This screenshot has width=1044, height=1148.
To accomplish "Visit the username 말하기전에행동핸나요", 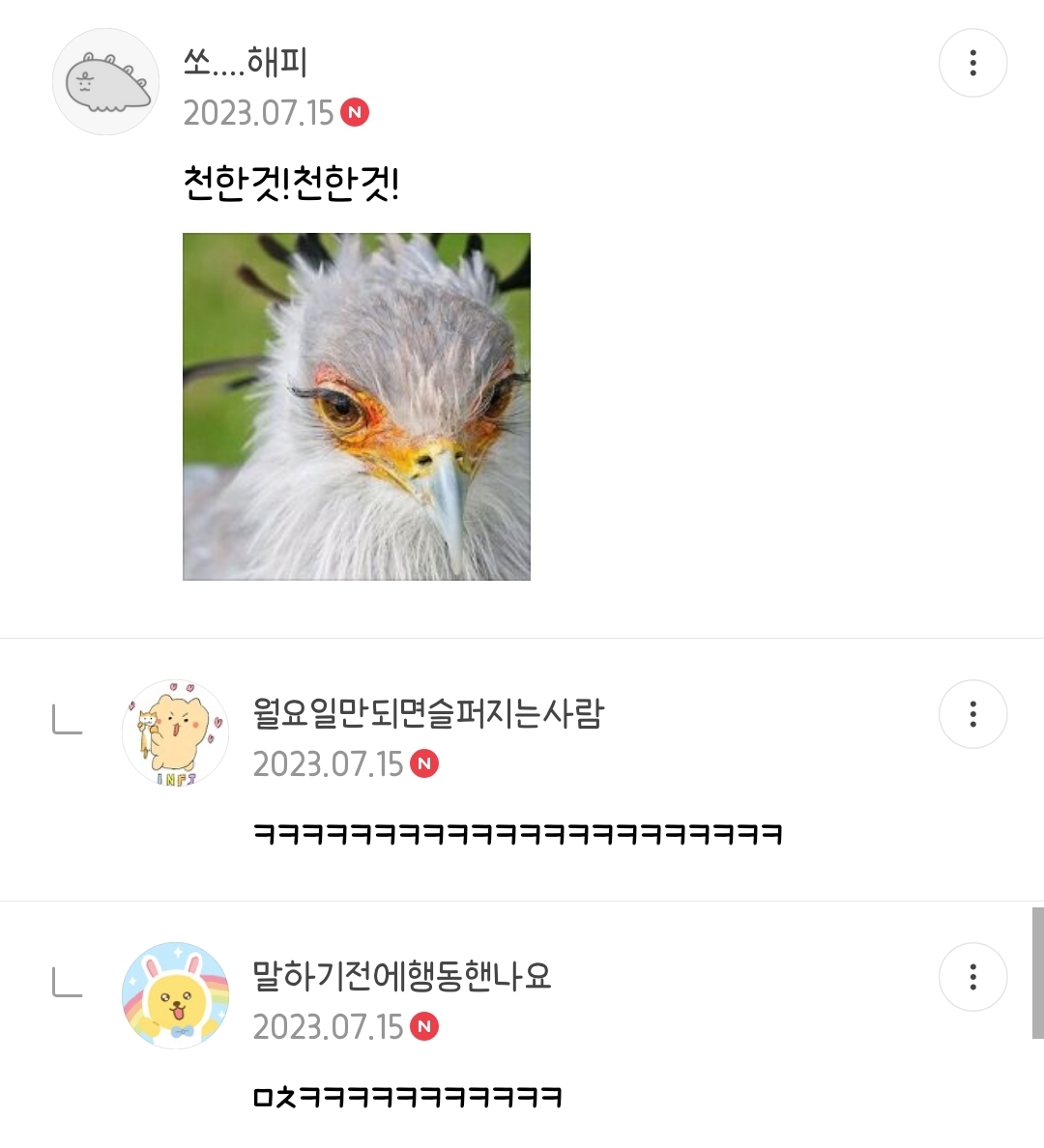I will point(402,976).
